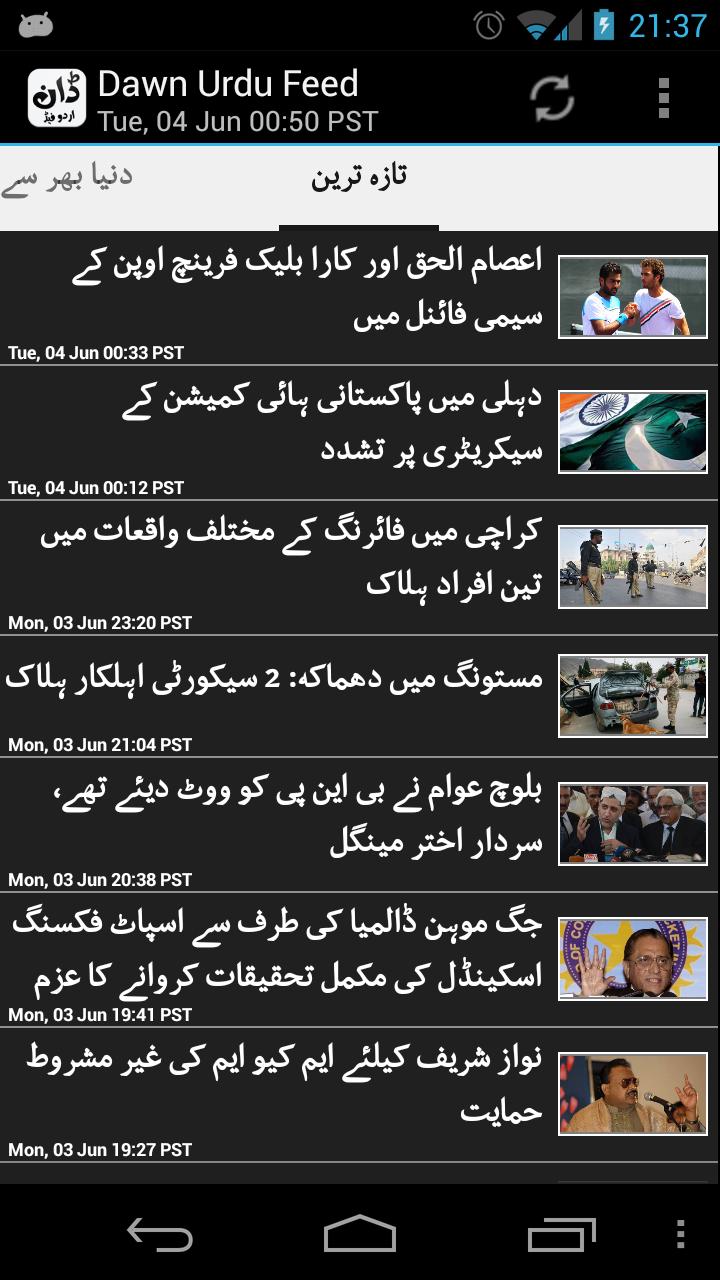Screen dimensions: 720x1280
Task: Switch to the دنیا بھر سے tab
Action: [x=68, y=180]
